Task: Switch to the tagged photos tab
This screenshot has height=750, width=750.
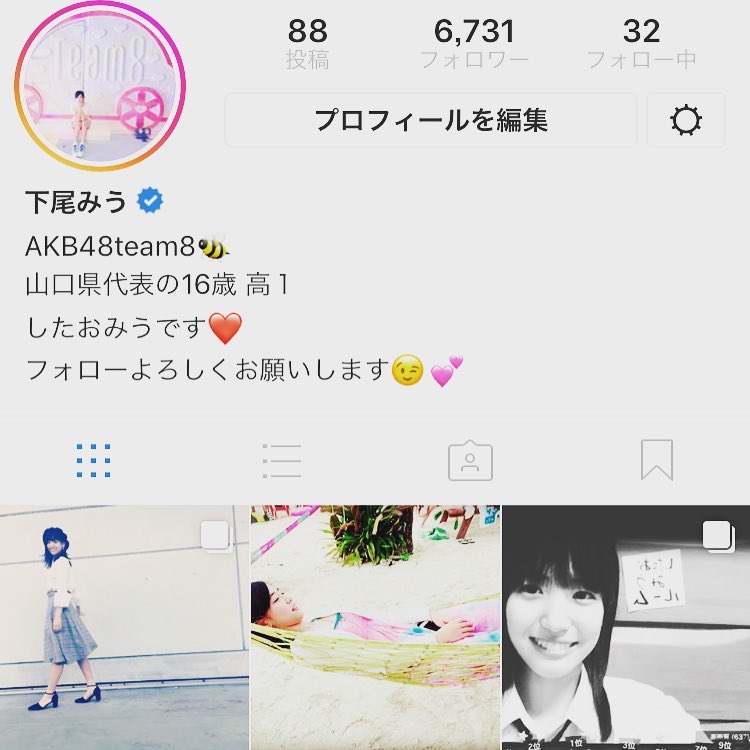Action: coord(469,460)
